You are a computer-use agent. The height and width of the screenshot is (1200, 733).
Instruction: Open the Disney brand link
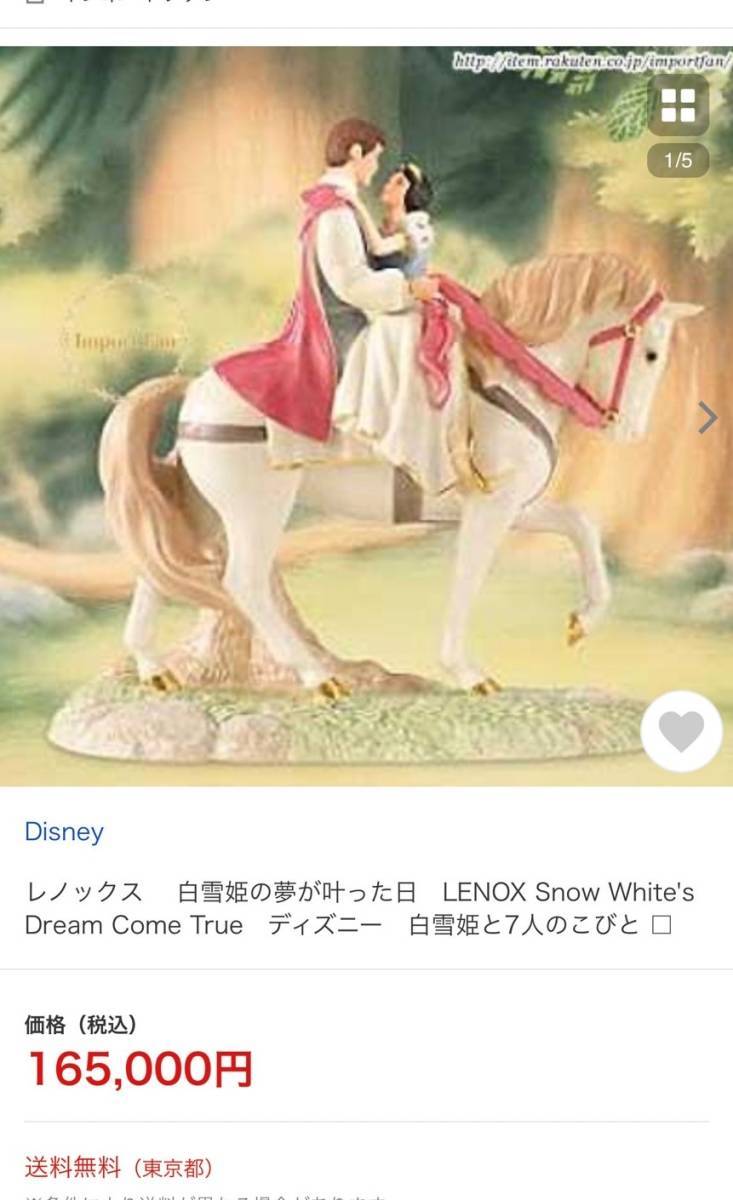tap(64, 831)
